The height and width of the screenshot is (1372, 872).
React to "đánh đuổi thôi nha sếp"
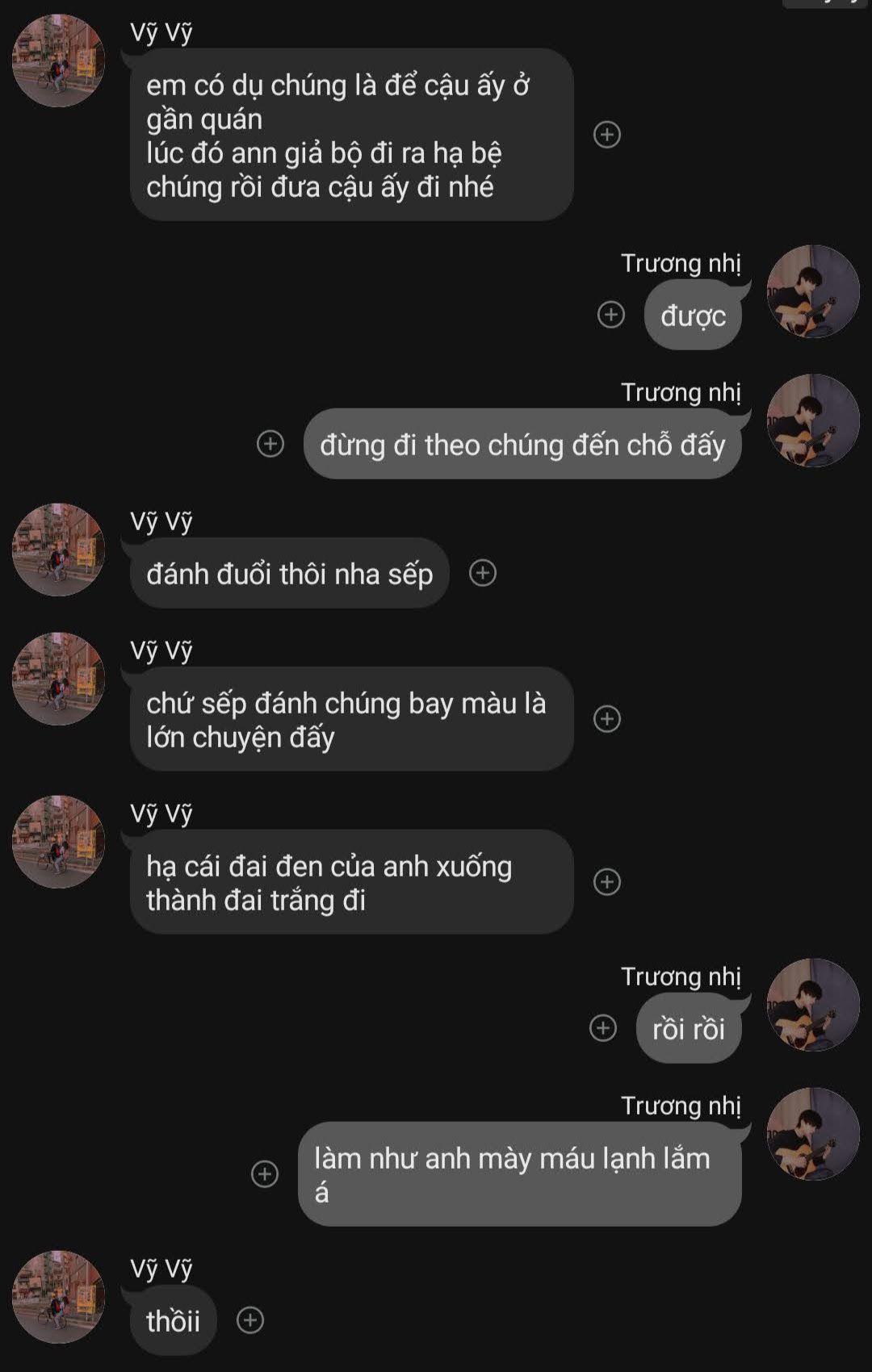(483, 573)
